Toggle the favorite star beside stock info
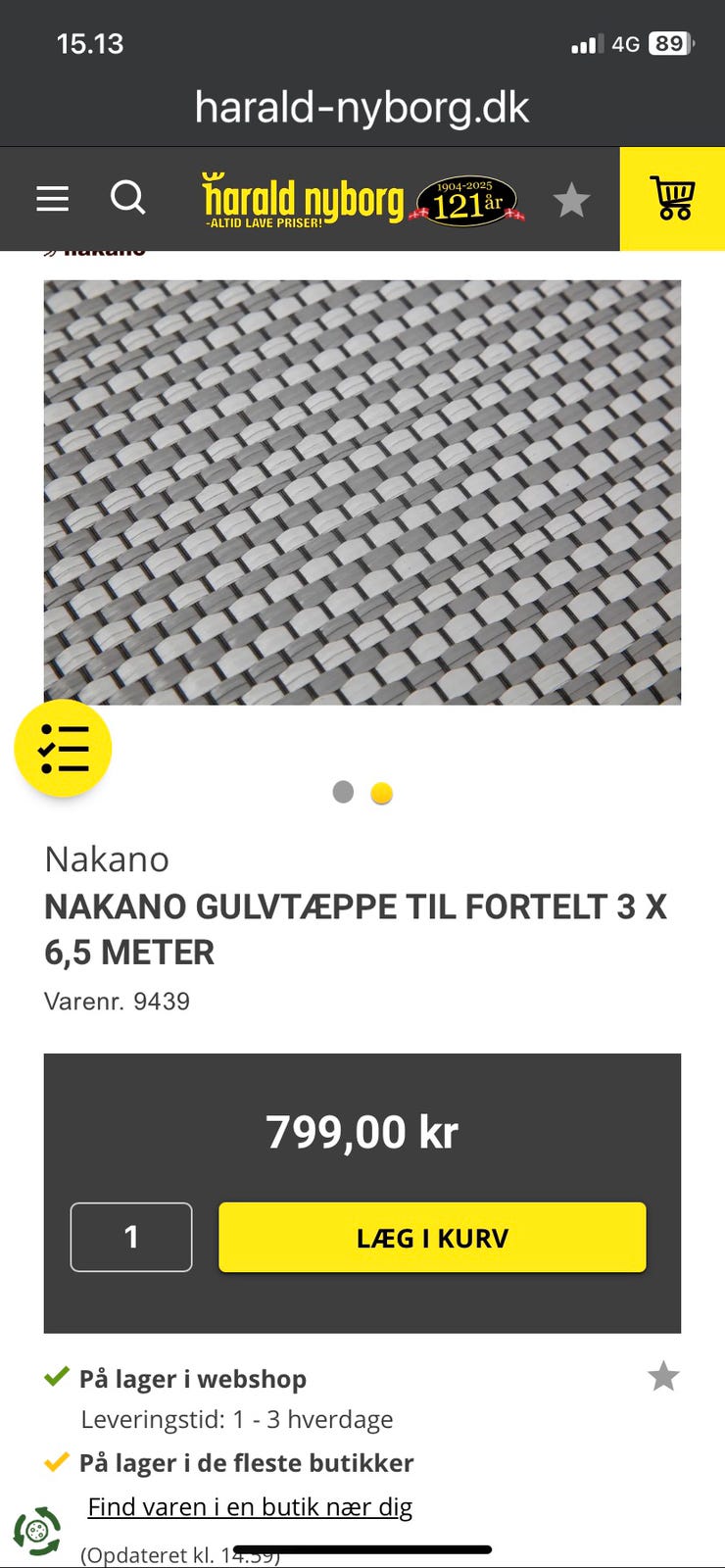725x1568 pixels. point(663,1377)
